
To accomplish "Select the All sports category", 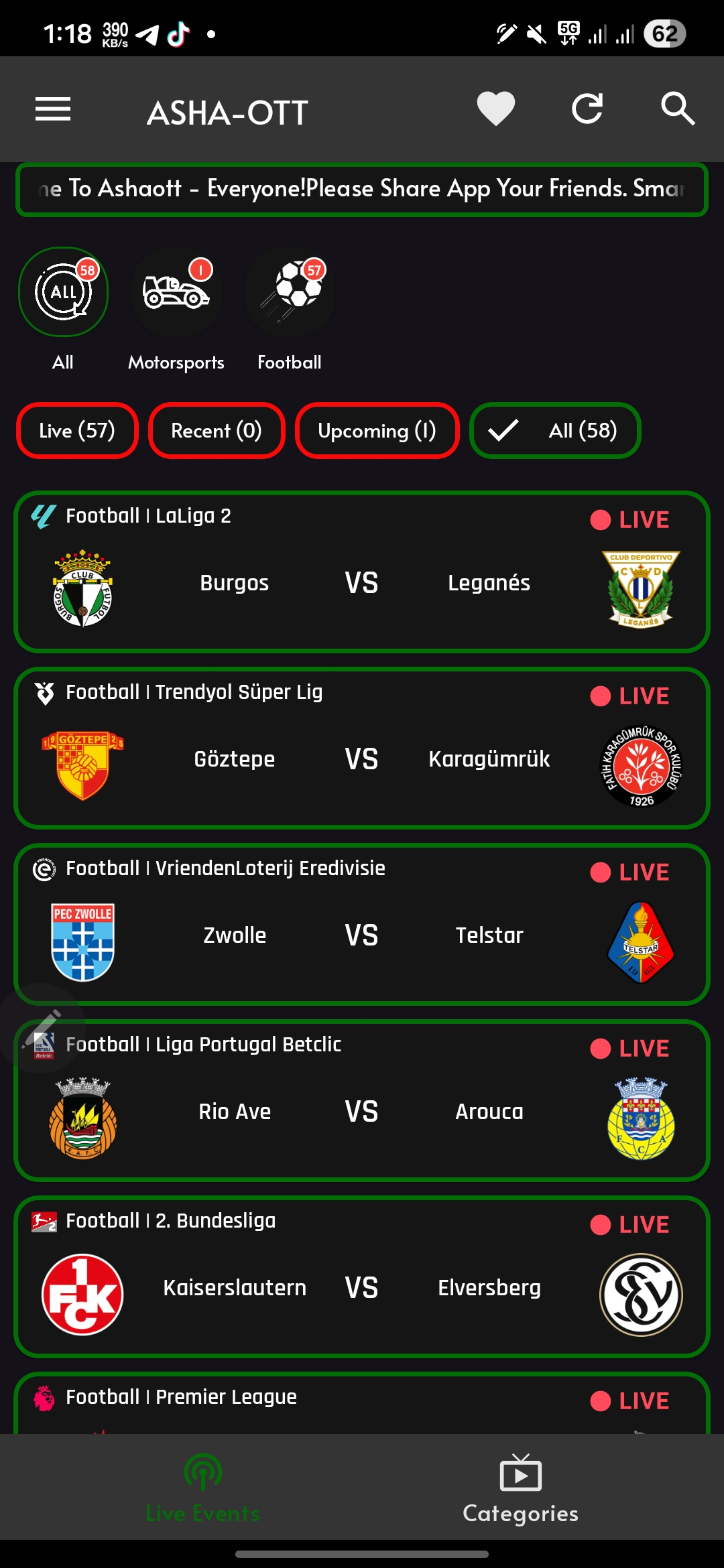I will pos(63,293).
